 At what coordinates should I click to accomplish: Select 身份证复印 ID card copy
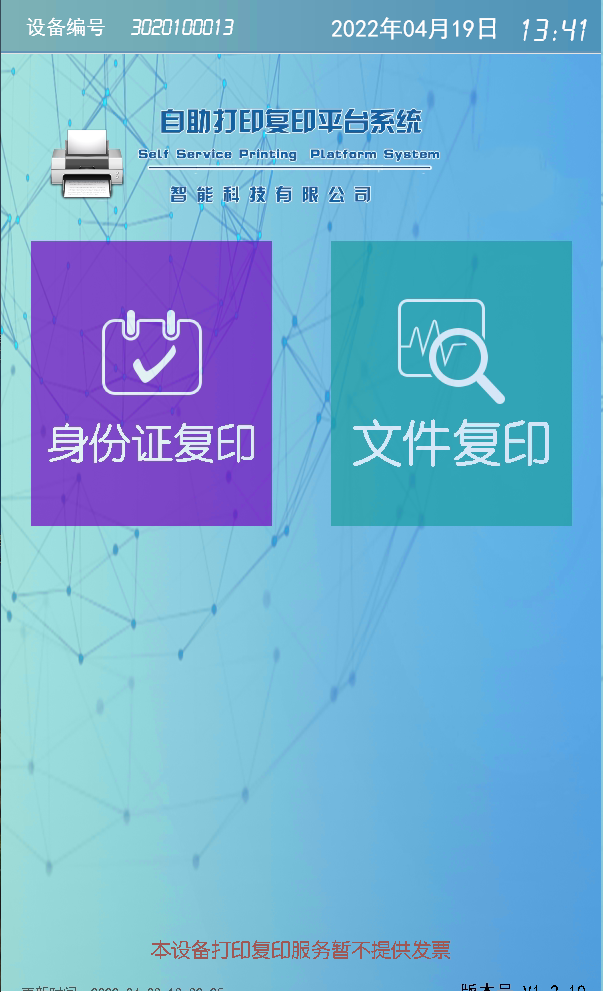pos(151,383)
